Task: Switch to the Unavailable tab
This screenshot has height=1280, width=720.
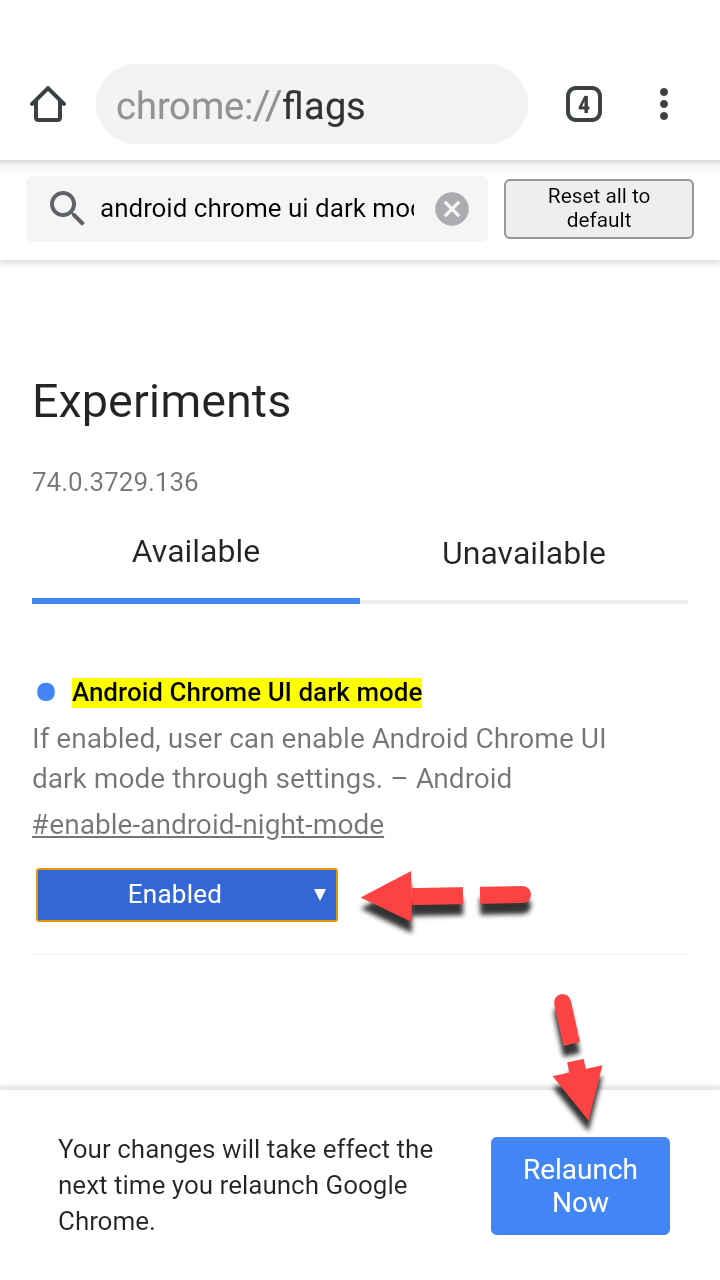Action: 524,554
